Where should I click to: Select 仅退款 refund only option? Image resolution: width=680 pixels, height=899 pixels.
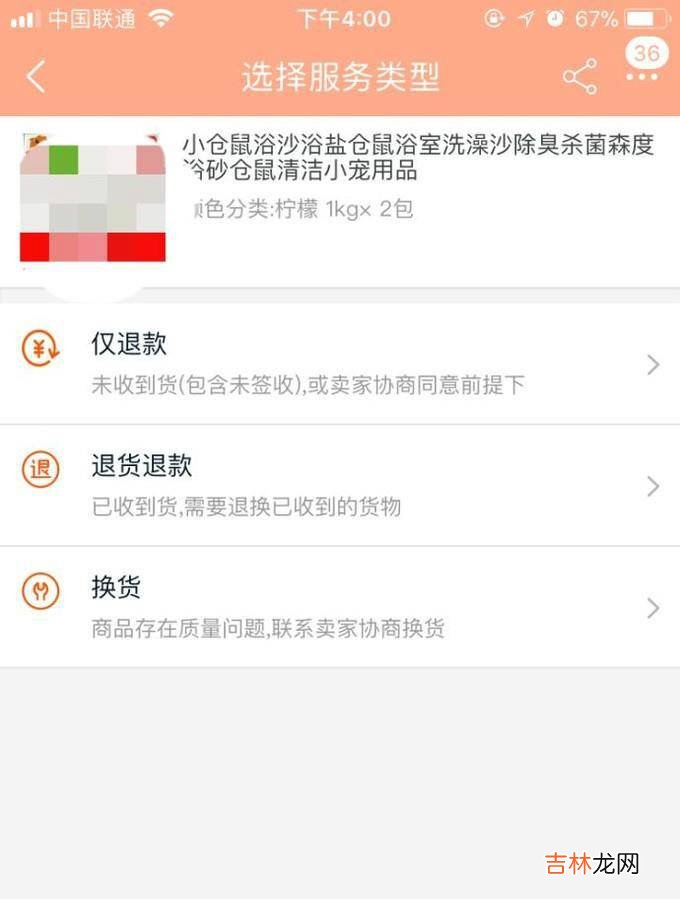click(x=340, y=364)
